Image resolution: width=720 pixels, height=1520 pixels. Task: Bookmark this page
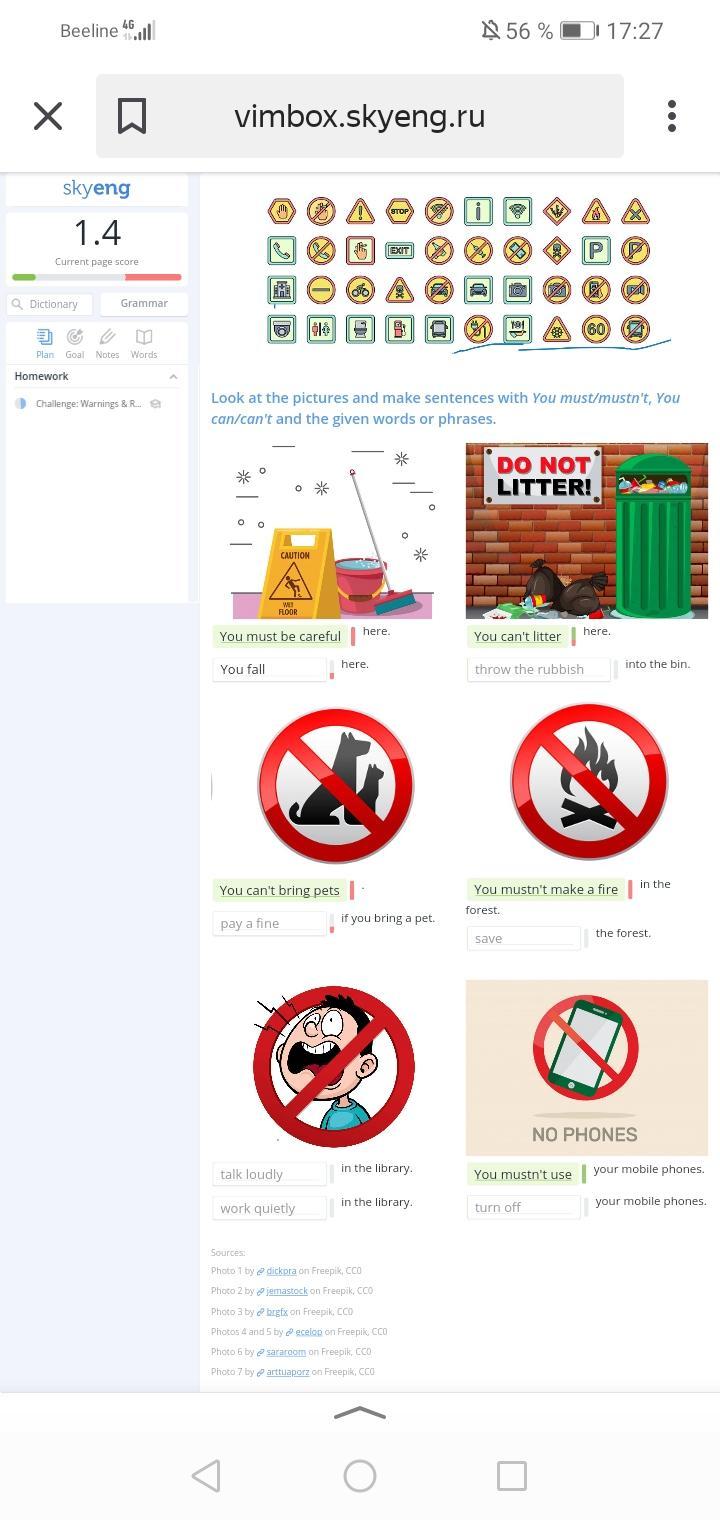pos(132,116)
